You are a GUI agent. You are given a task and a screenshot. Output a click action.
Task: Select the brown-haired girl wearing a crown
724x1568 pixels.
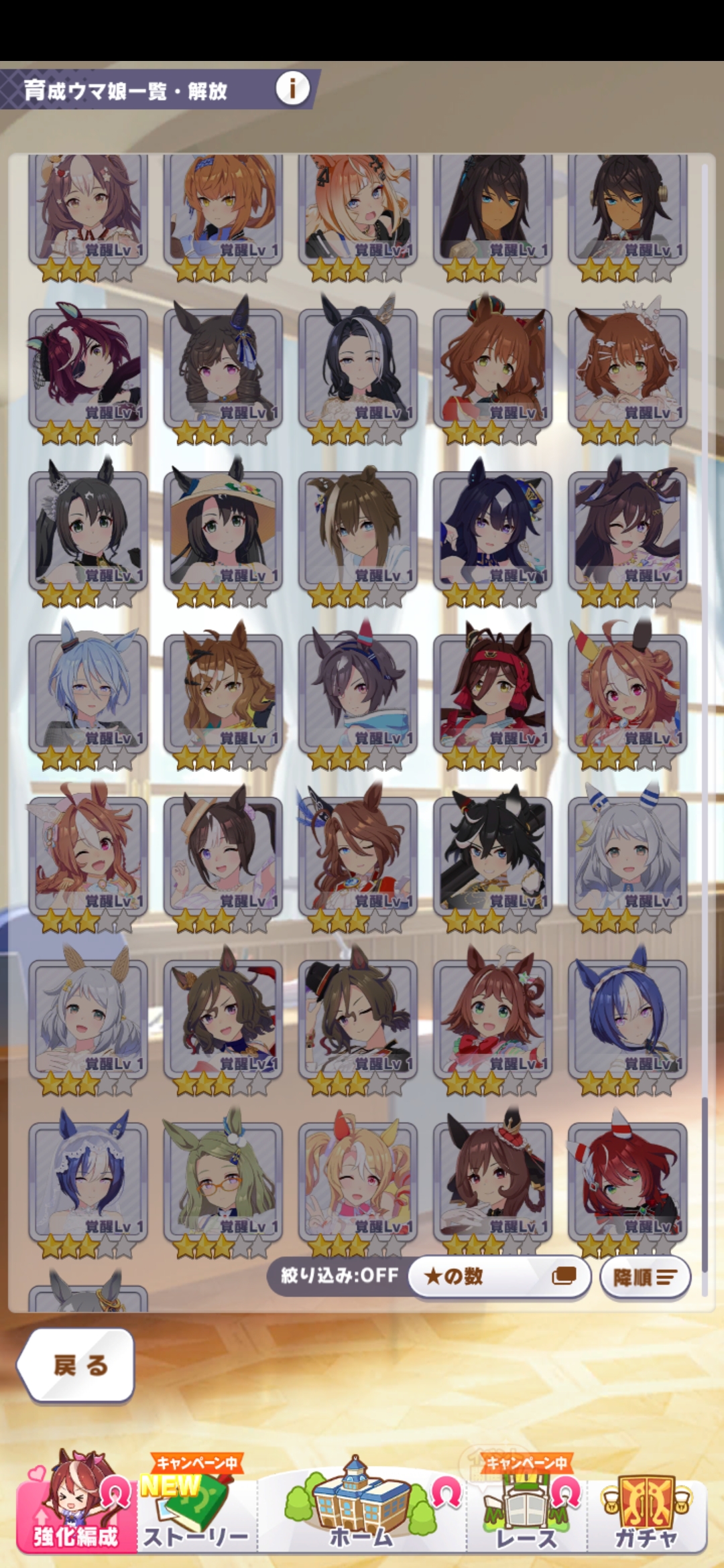coord(493,367)
